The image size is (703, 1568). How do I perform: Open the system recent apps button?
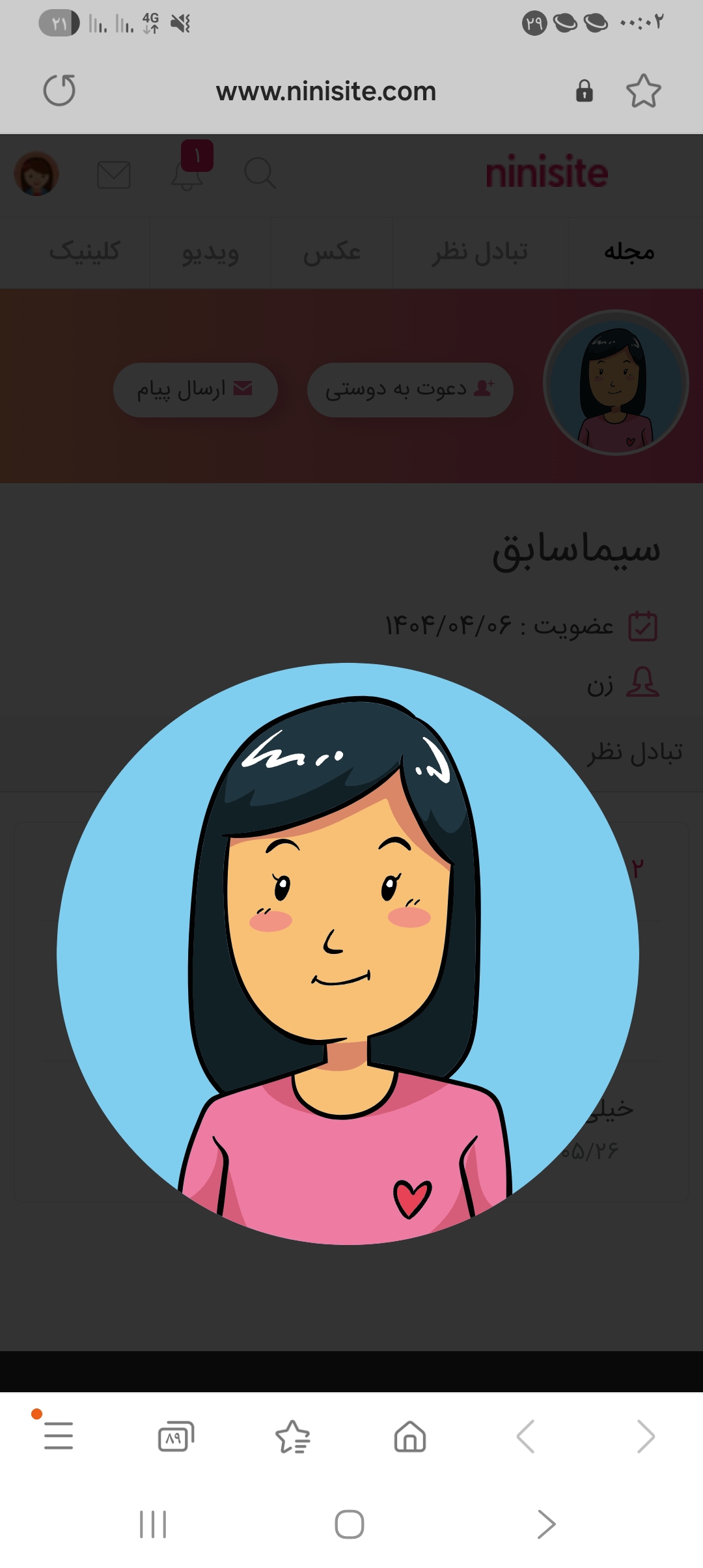(x=153, y=1524)
